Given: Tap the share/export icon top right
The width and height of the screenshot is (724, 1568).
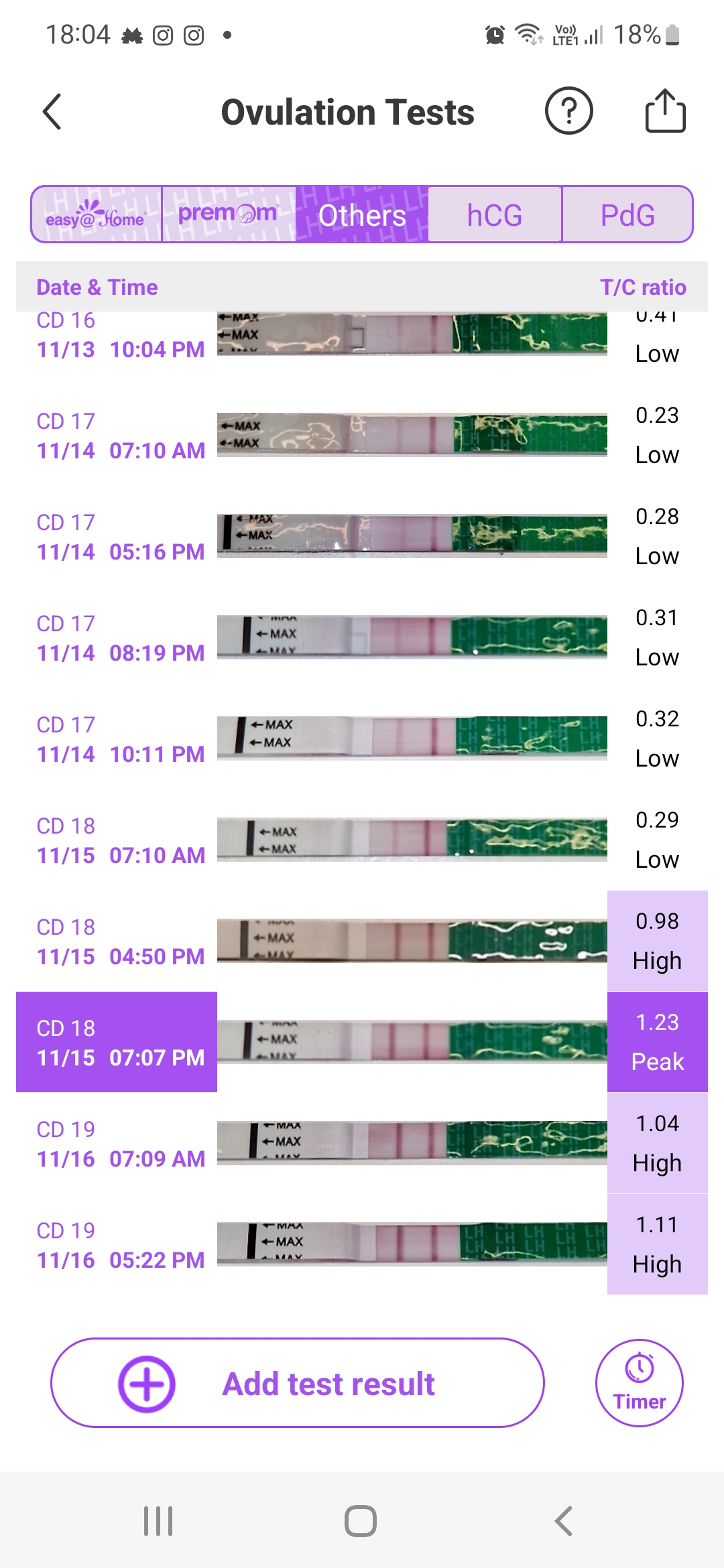Looking at the screenshot, I should [x=666, y=112].
